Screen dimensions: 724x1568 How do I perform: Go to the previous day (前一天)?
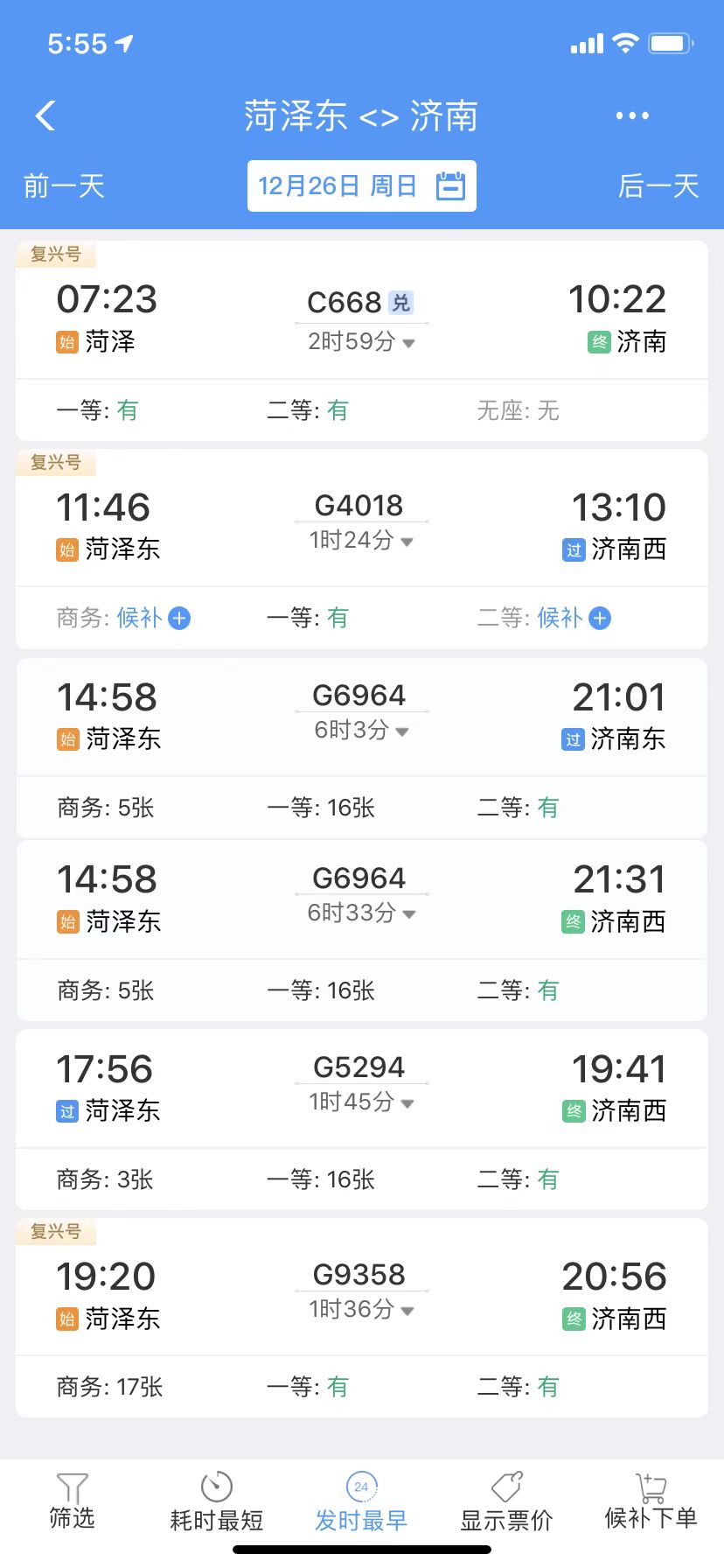[64, 185]
